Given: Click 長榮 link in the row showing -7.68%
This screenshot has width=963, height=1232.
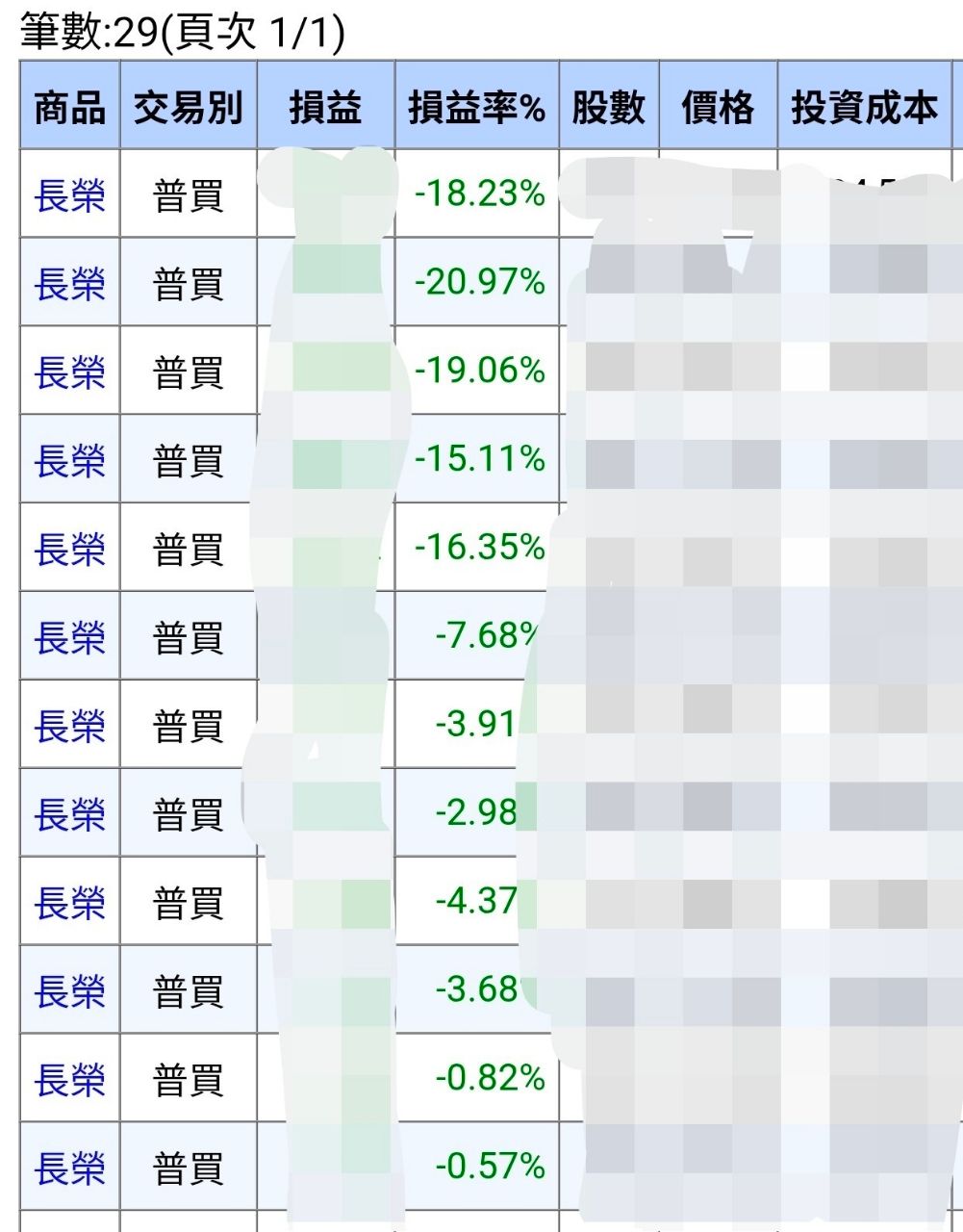Looking at the screenshot, I should (67, 636).
